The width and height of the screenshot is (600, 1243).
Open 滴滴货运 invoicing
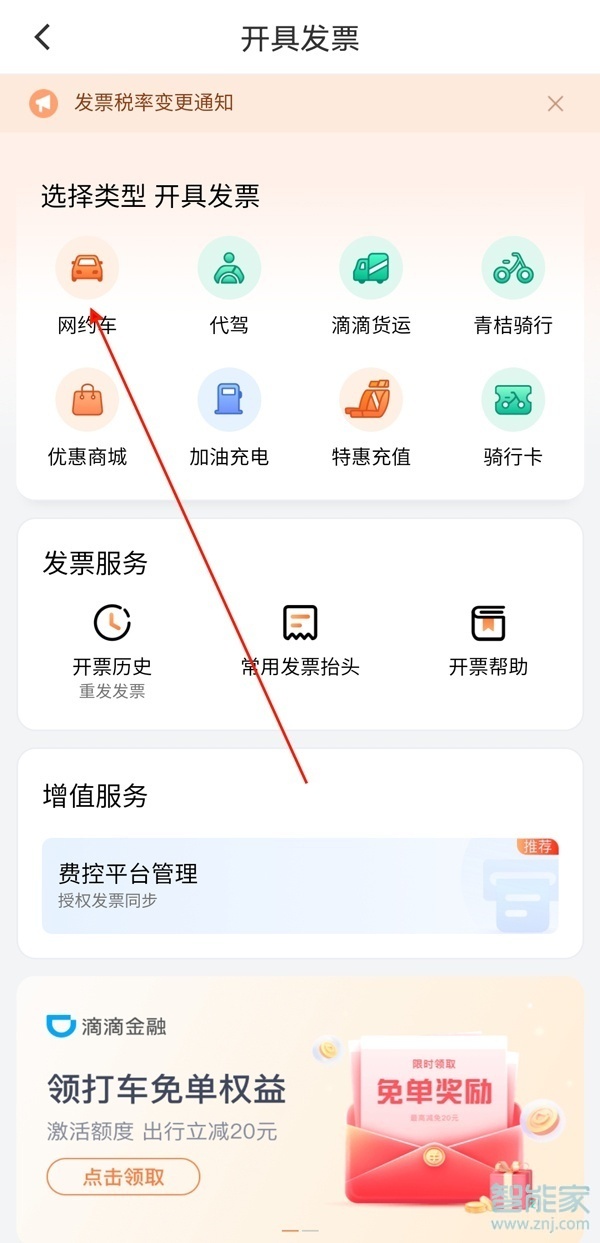coord(371,268)
